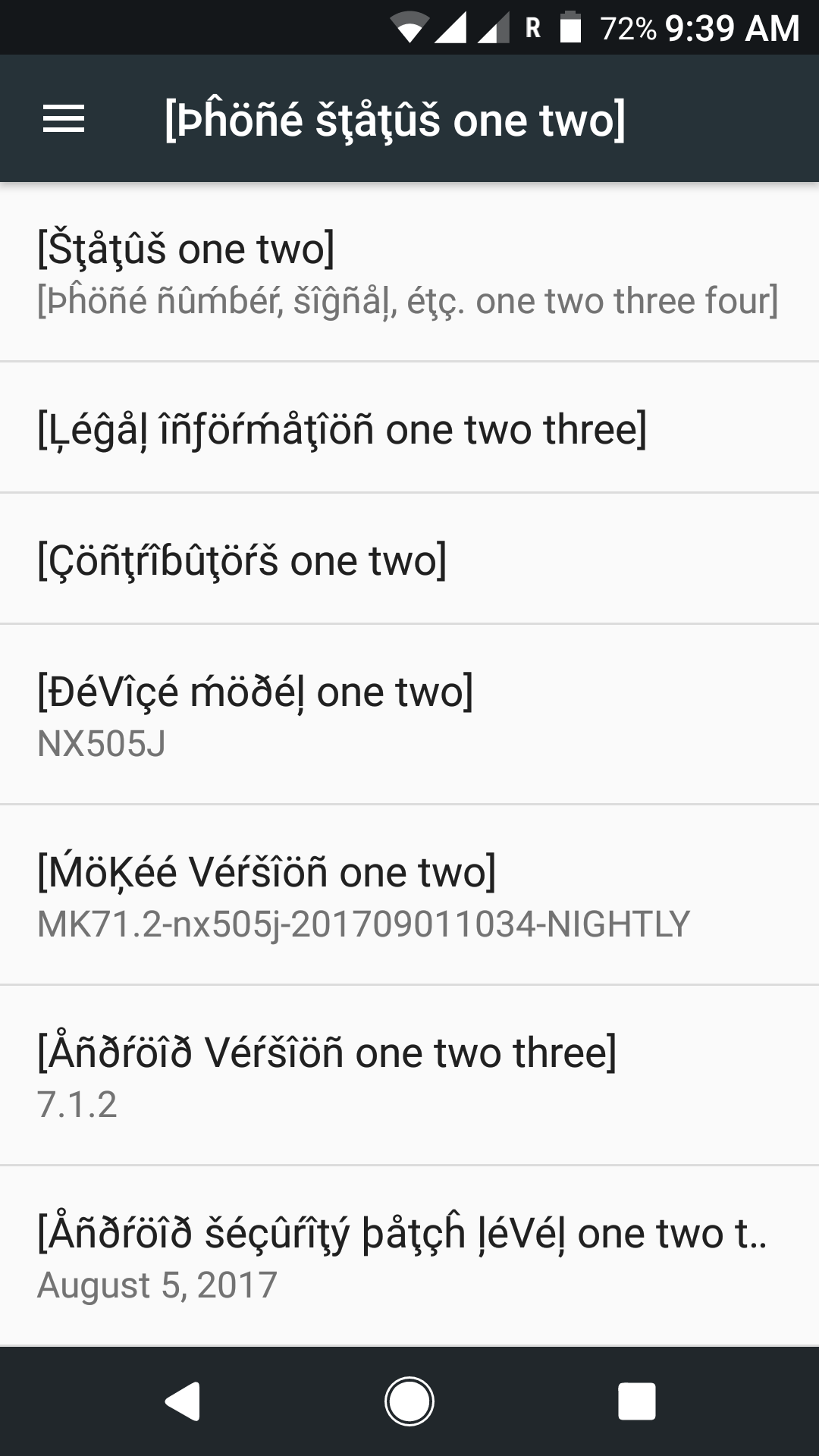Tap the Android Version 7.1.2 row
This screenshot has height=1456, width=819.
(x=409, y=1076)
